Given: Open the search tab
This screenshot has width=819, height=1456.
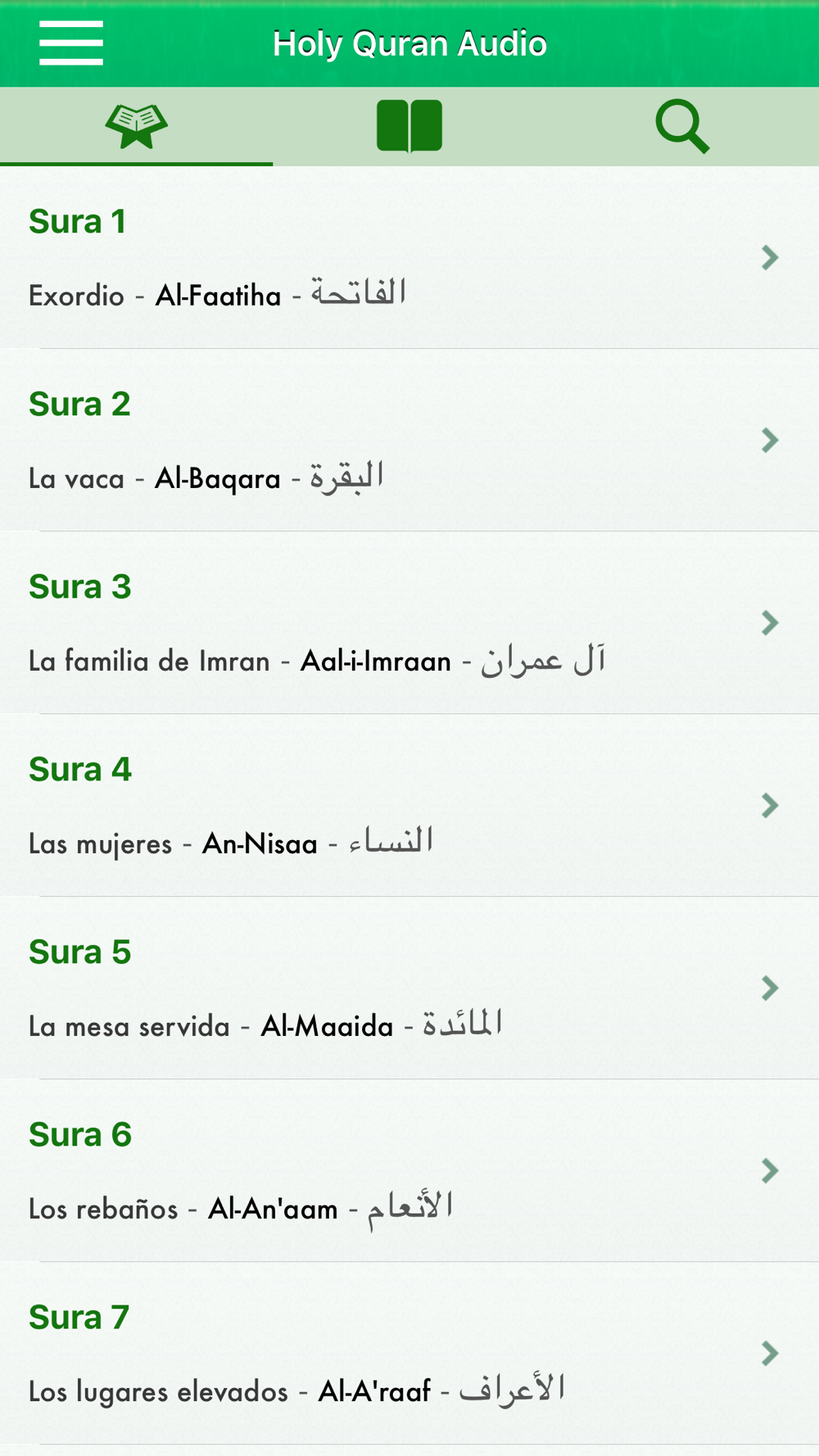Looking at the screenshot, I should tap(682, 126).
